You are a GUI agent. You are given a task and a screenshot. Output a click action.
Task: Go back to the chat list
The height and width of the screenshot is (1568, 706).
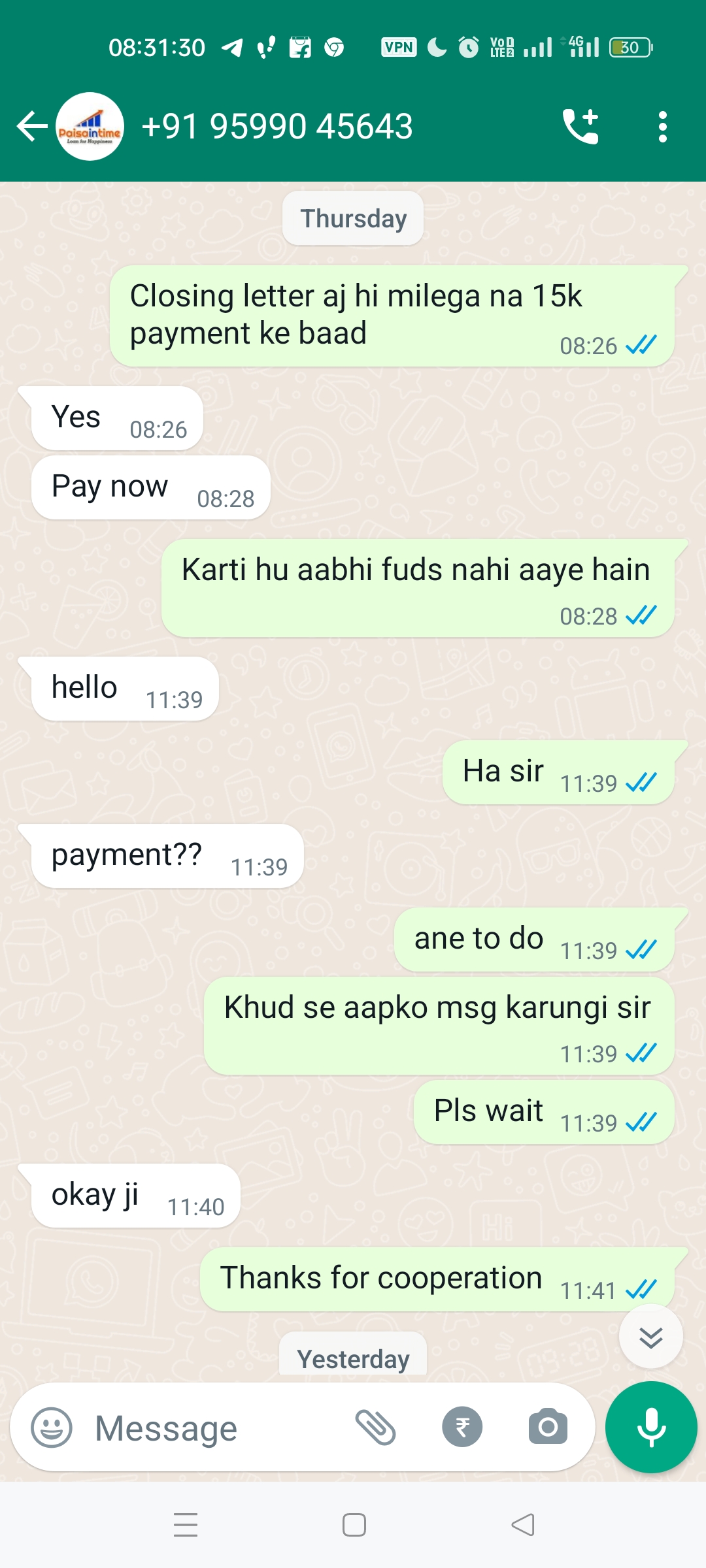(31, 126)
